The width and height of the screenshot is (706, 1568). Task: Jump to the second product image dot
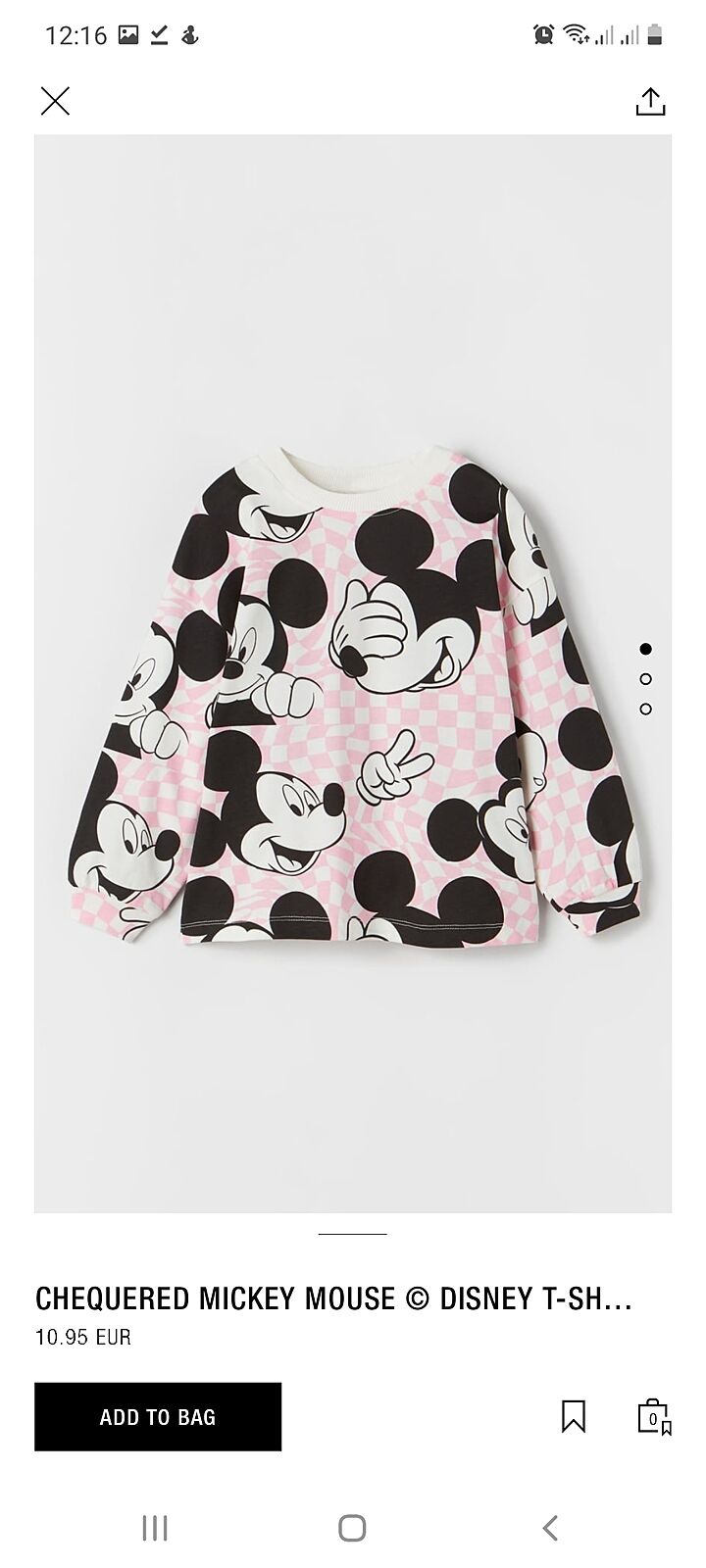(x=645, y=679)
